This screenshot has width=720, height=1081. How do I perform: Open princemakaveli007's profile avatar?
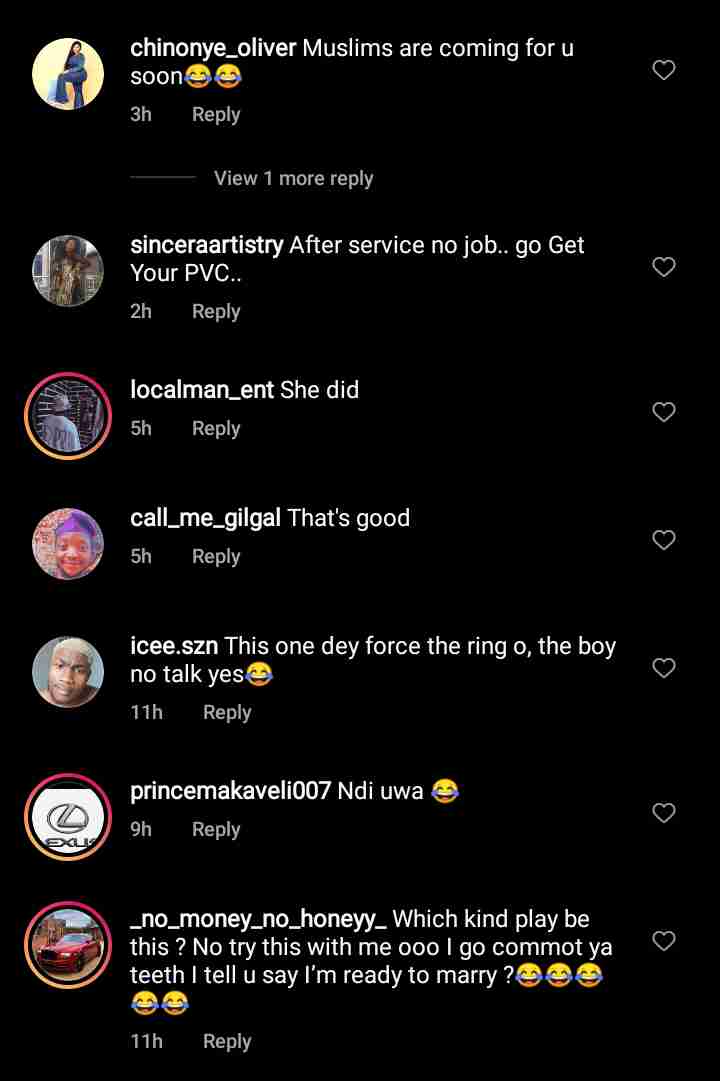tap(68, 817)
